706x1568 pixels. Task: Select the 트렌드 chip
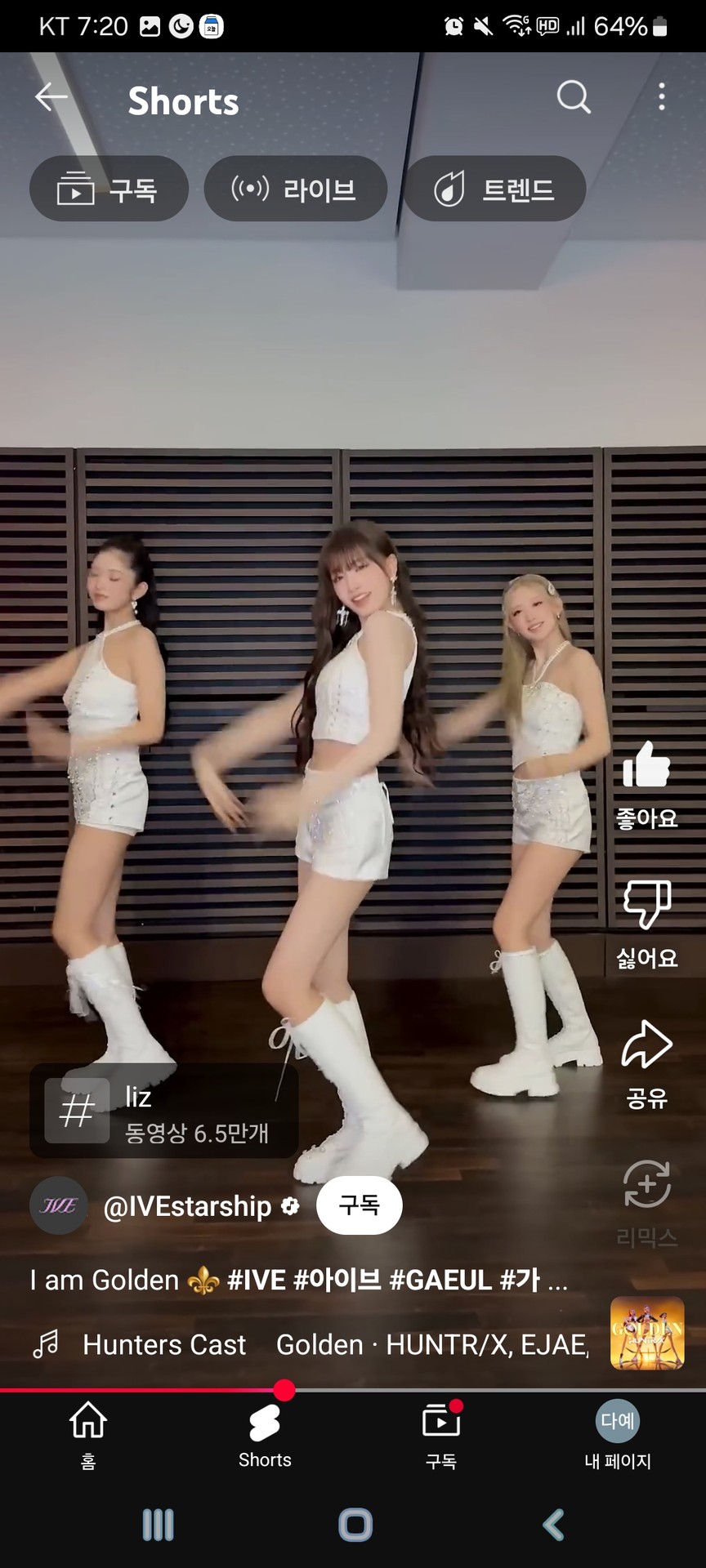(494, 189)
